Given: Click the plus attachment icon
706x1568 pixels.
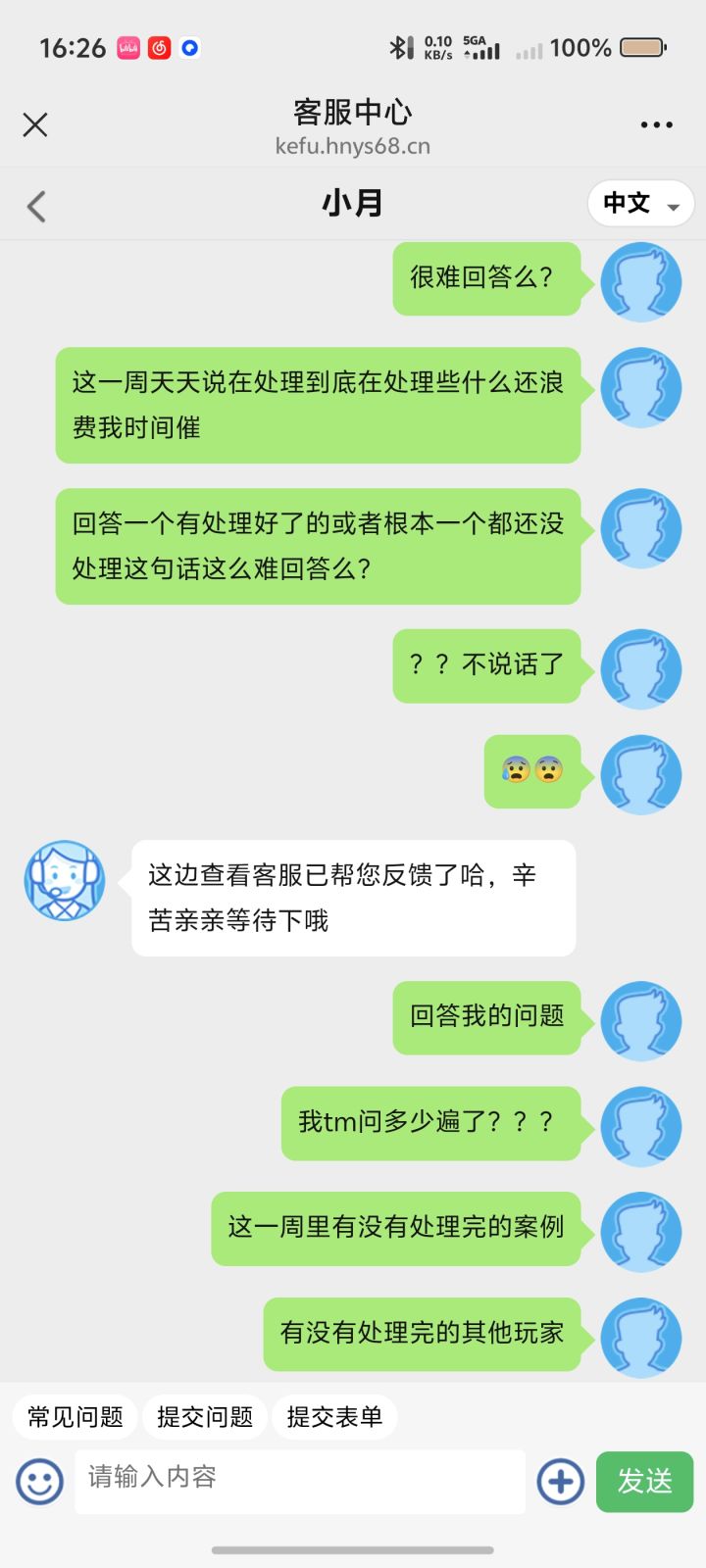Looking at the screenshot, I should [x=559, y=1482].
